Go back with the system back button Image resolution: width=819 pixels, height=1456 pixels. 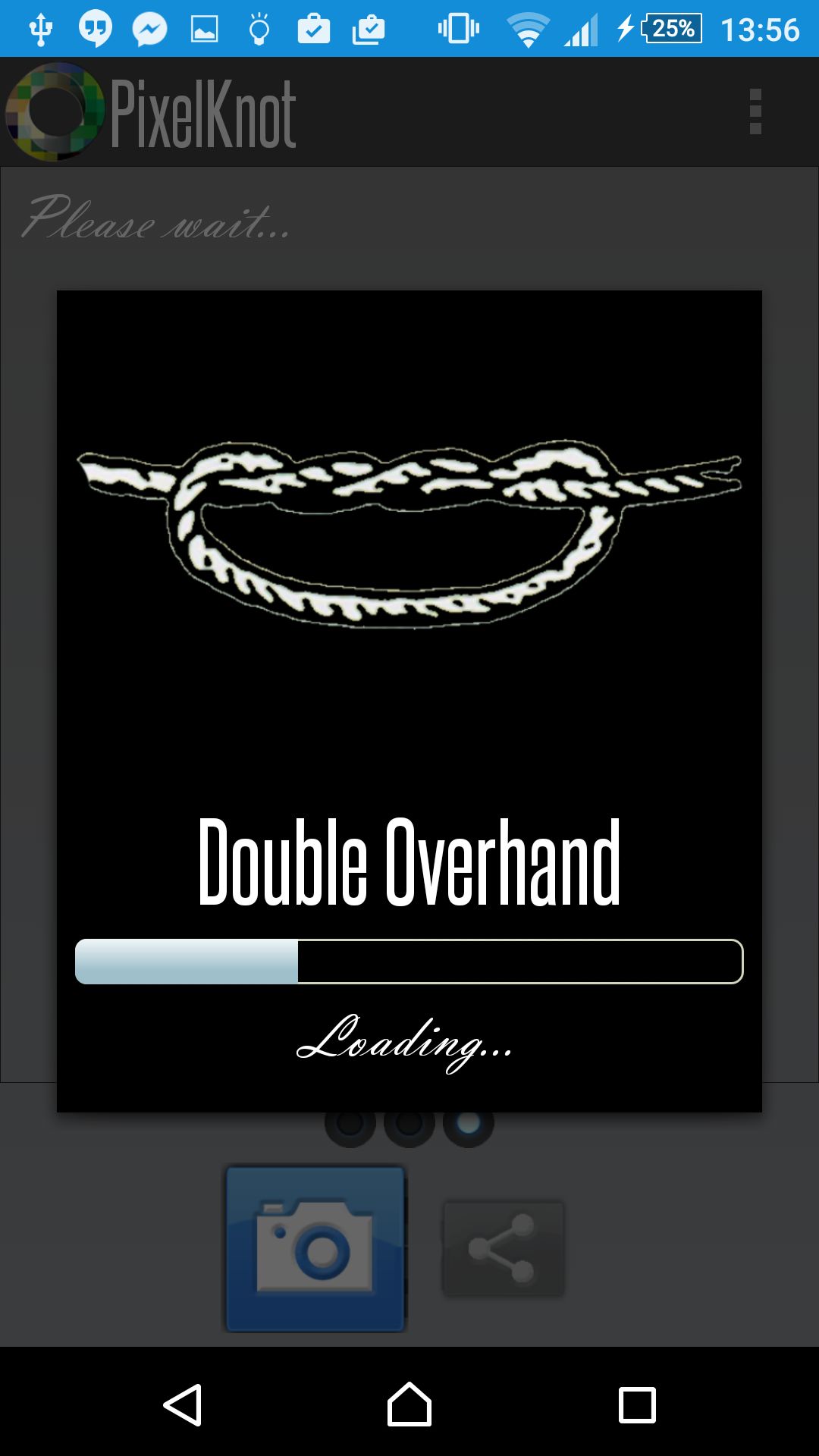coord(183,1404)
